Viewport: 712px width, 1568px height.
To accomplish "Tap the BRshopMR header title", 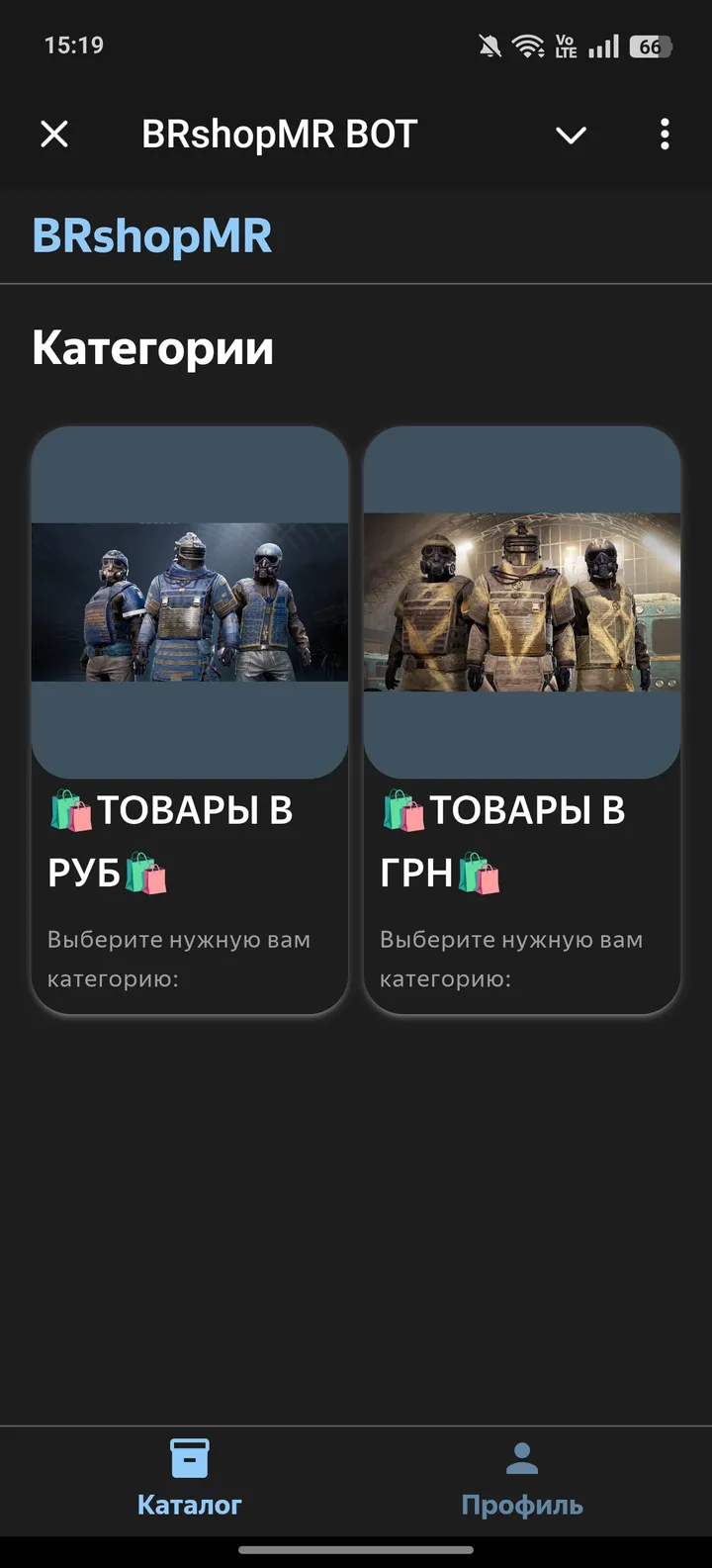I will [x=152, y=235].
